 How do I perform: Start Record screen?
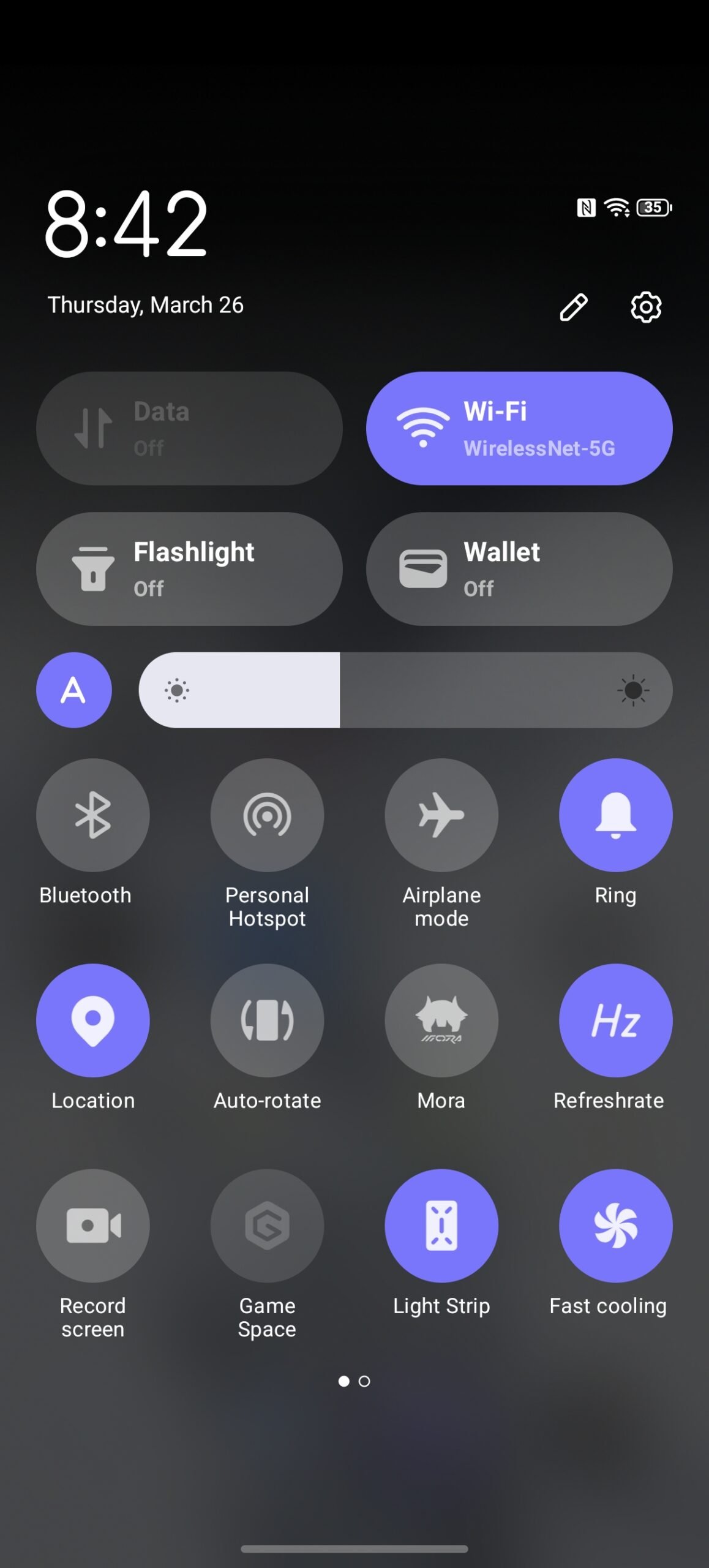(x=92, y=1226)
